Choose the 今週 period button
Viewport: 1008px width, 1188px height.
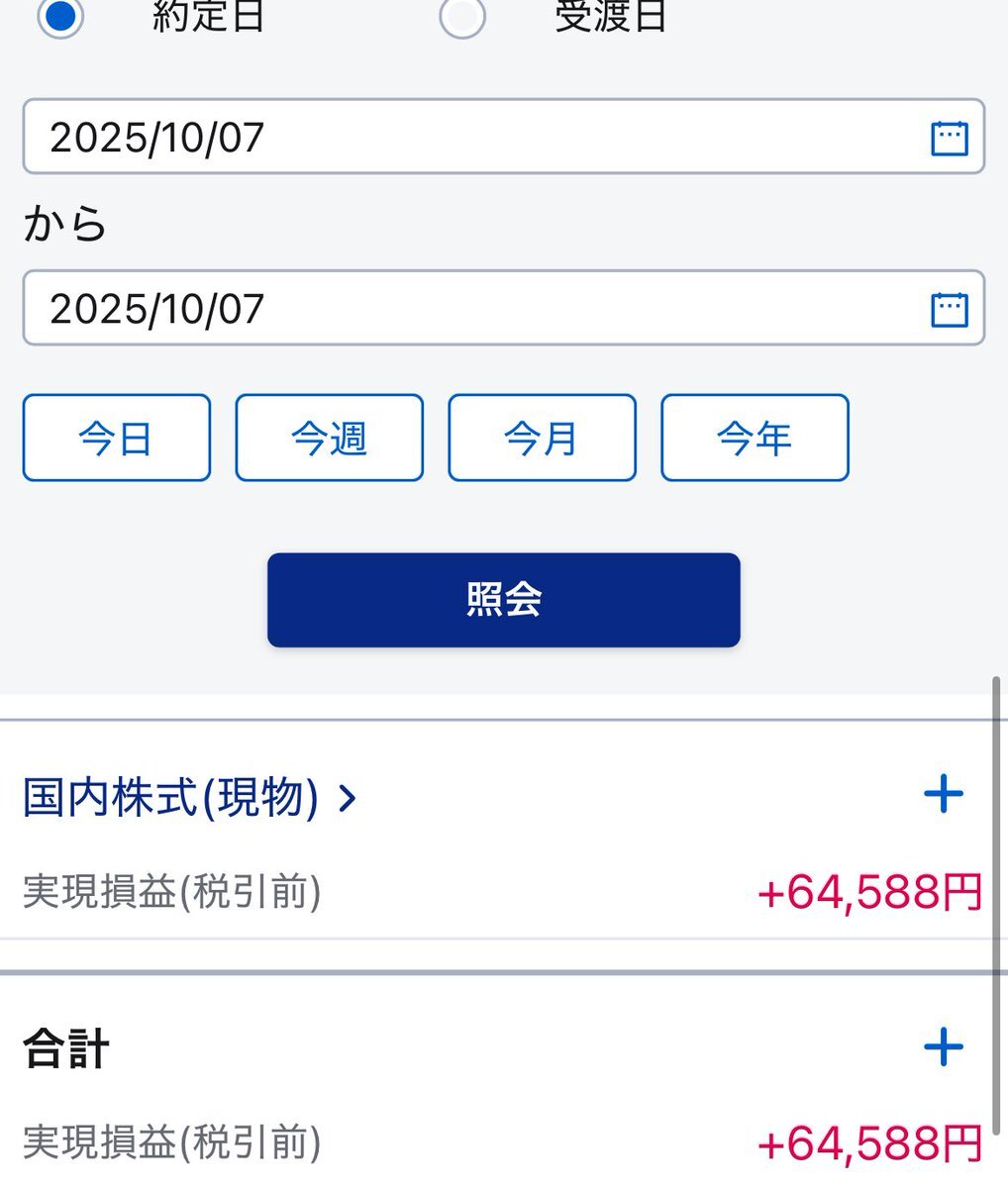tap(329, 438)
